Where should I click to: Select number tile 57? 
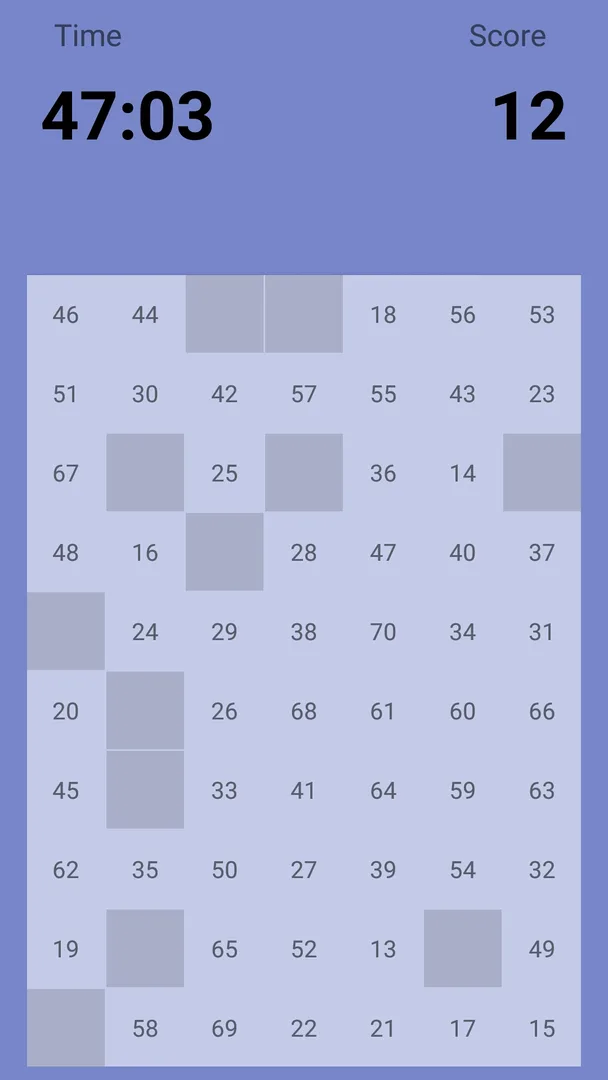pos(304,394)
